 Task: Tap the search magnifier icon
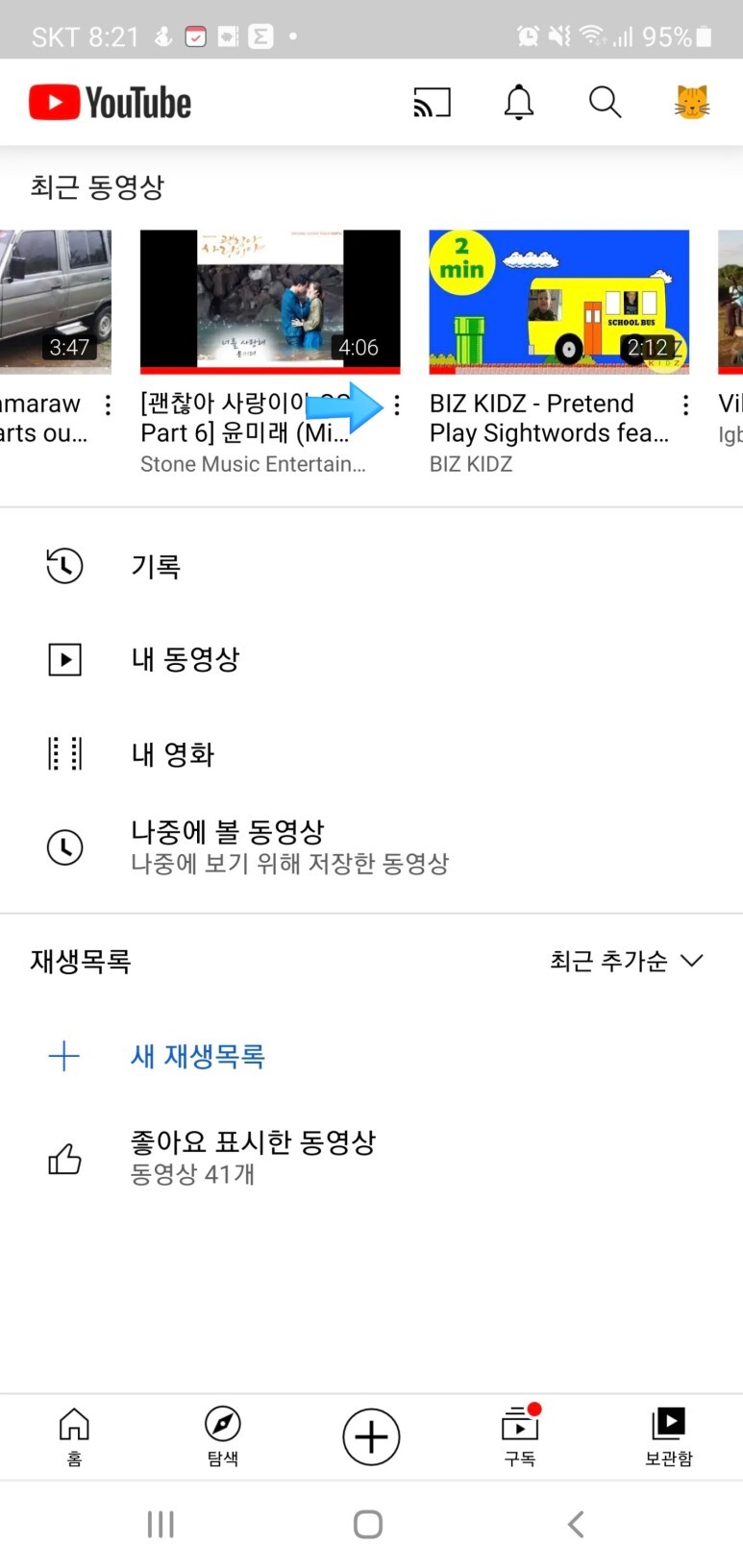(605, 101)
